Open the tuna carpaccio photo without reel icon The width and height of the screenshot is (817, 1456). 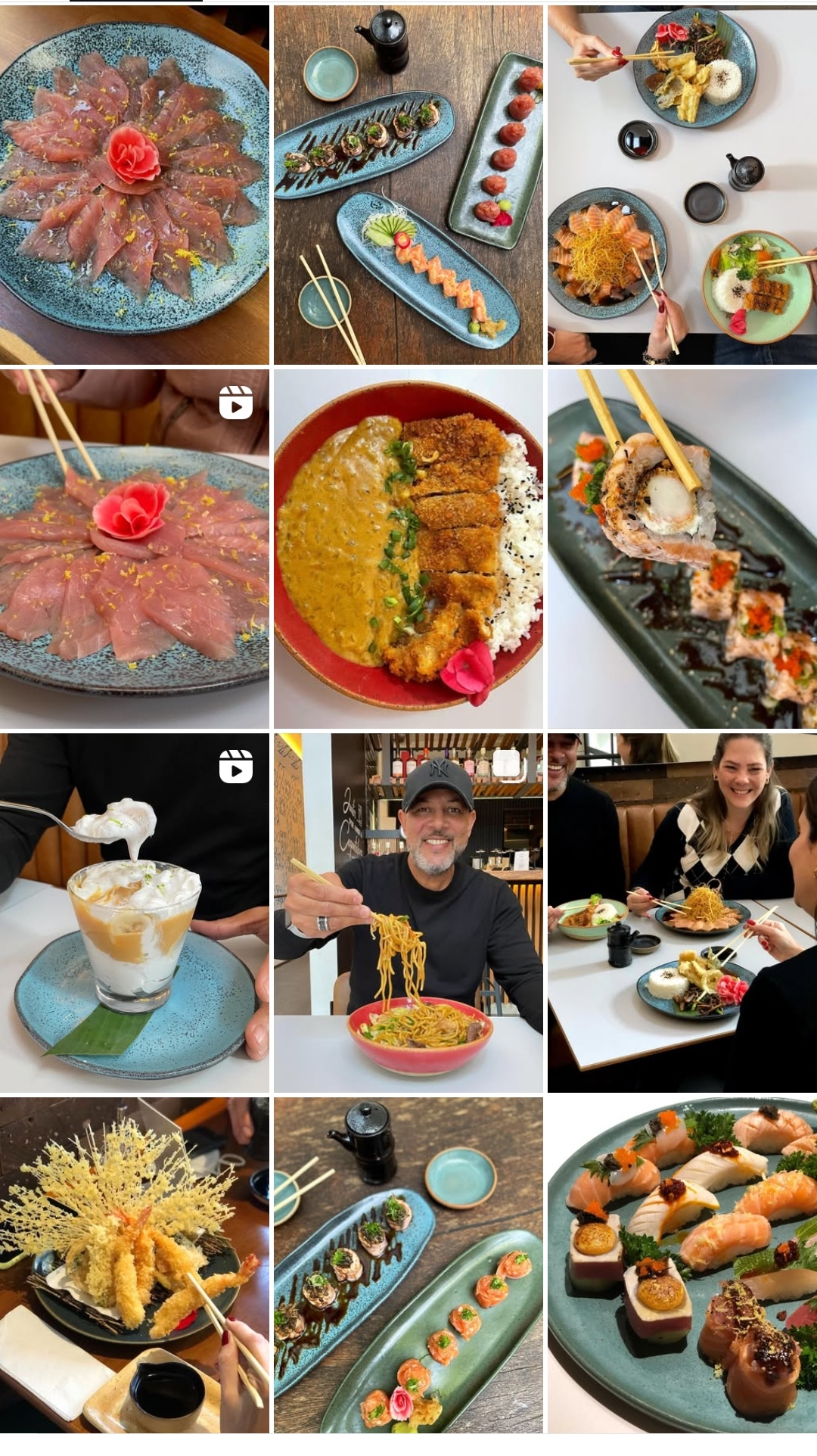[134, 185]
